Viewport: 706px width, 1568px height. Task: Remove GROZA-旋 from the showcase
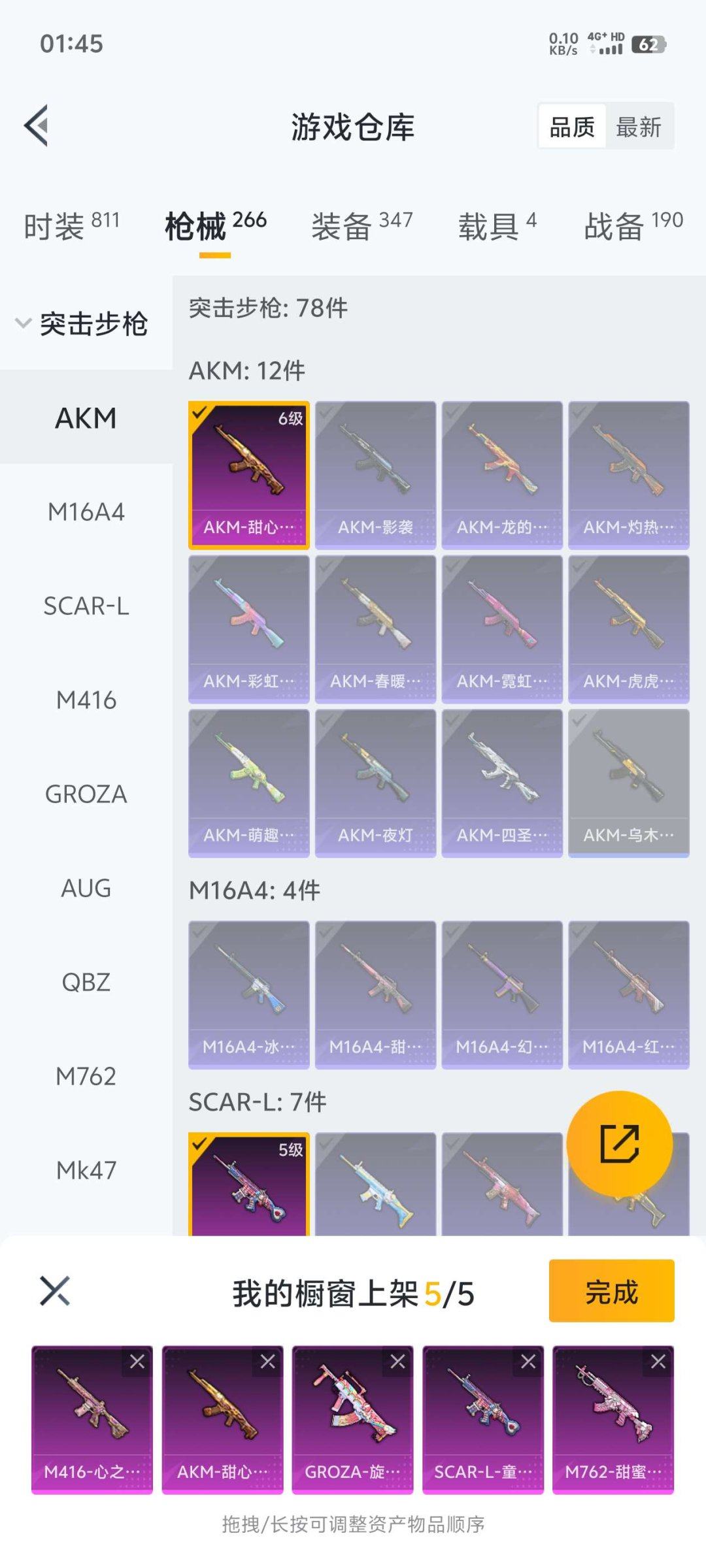(397, 1362)
